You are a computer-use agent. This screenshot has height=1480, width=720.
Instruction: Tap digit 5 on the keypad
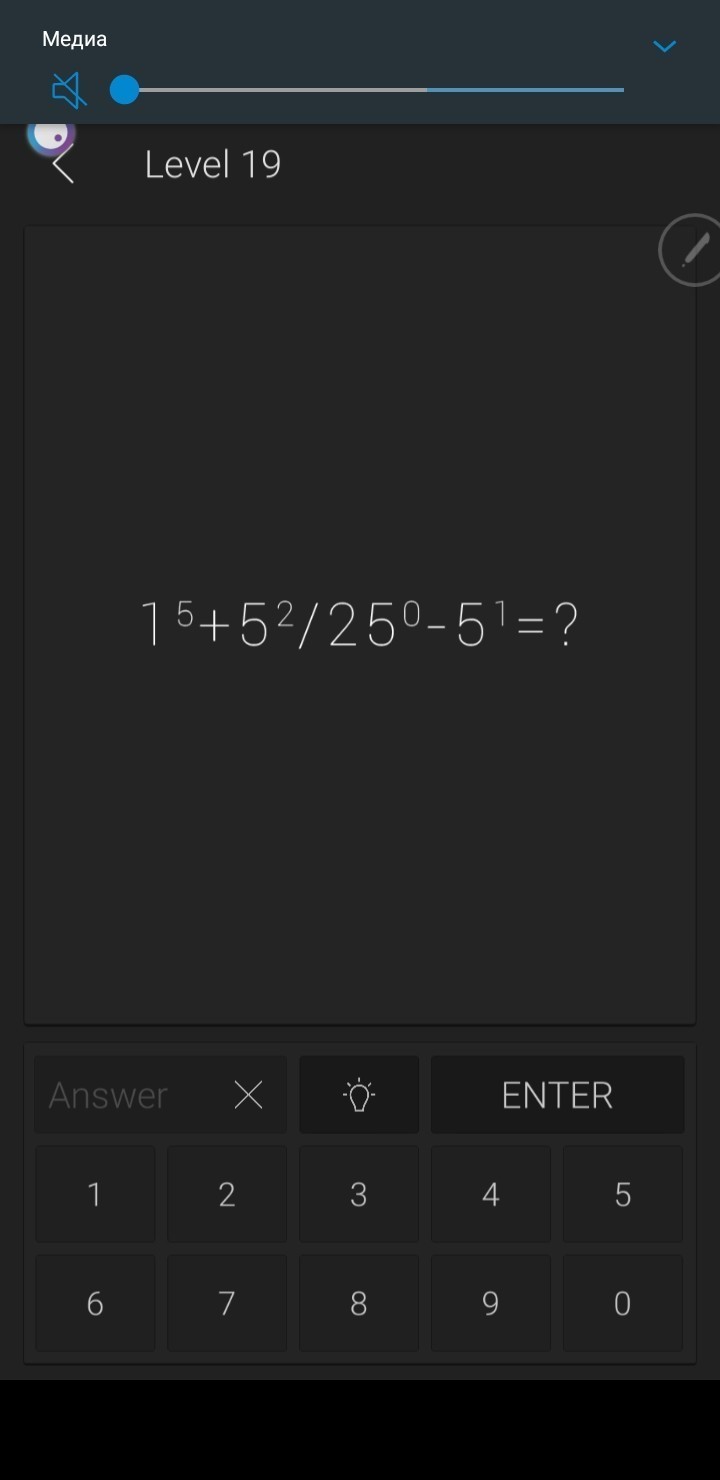[623, 1194]
